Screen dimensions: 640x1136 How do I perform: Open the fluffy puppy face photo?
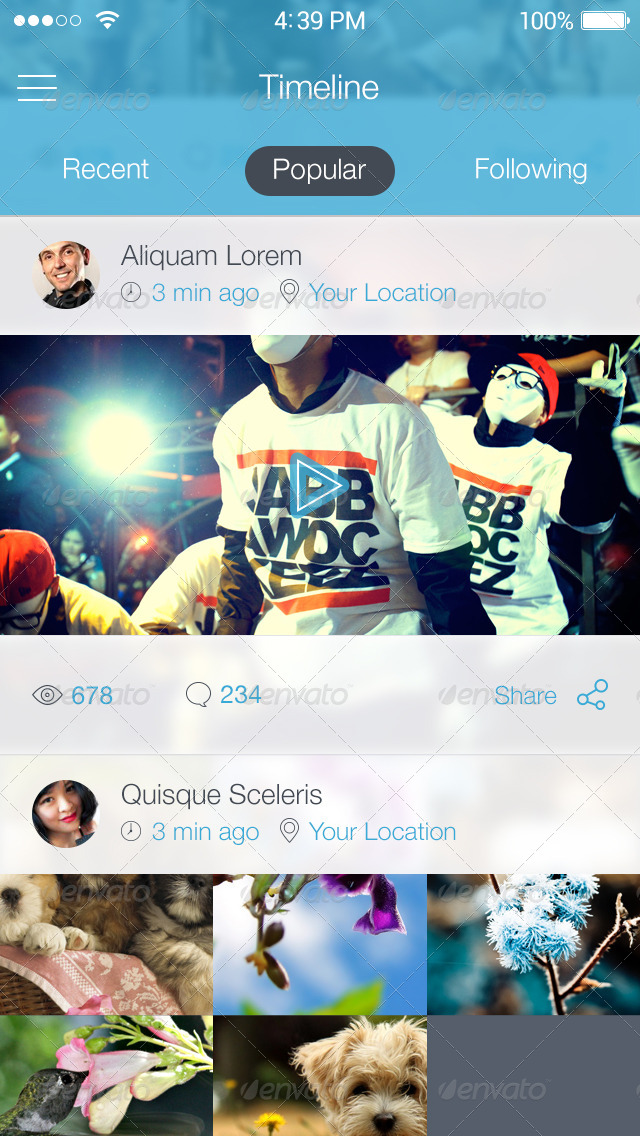click(x=320, y=1076)
